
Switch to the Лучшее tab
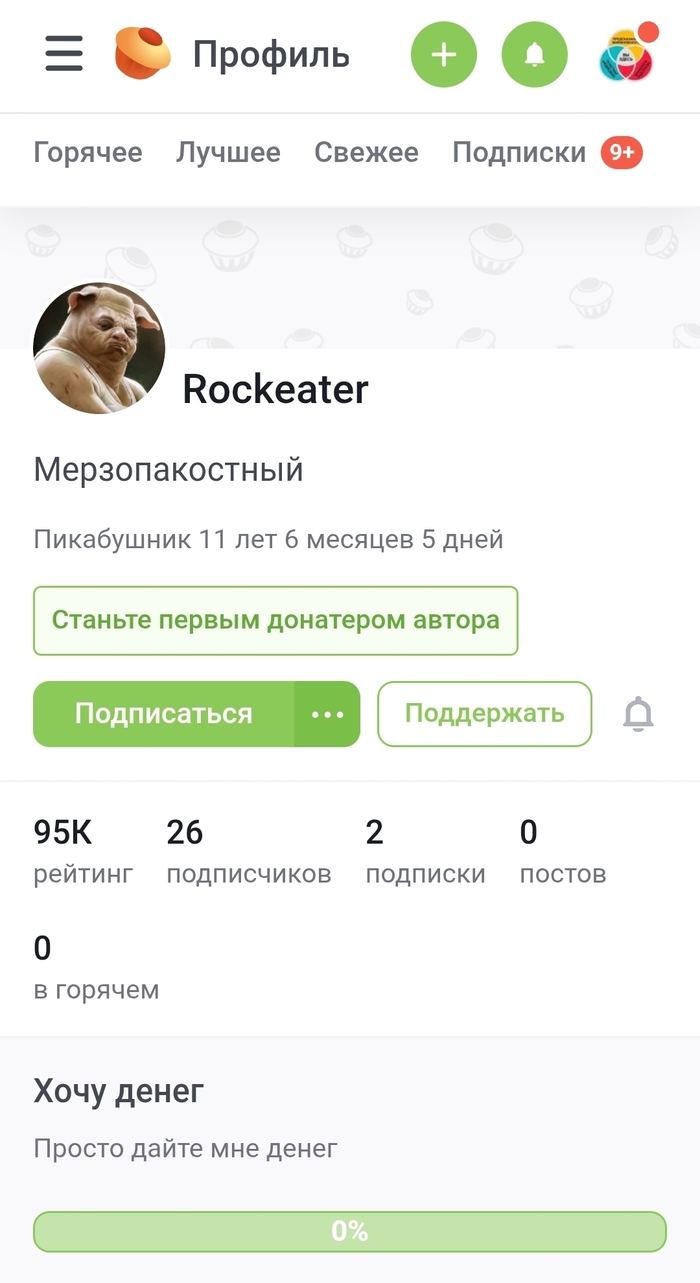coord(228,153)
